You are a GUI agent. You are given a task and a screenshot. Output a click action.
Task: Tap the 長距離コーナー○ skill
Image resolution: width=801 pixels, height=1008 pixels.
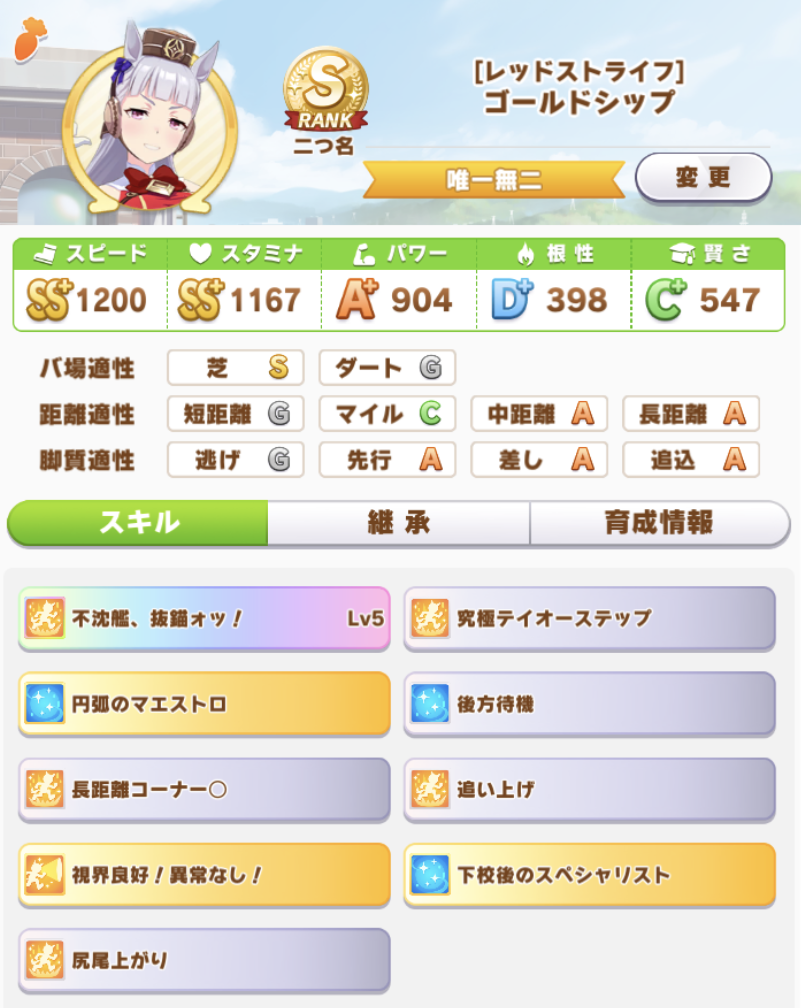(x=204, y=790)
